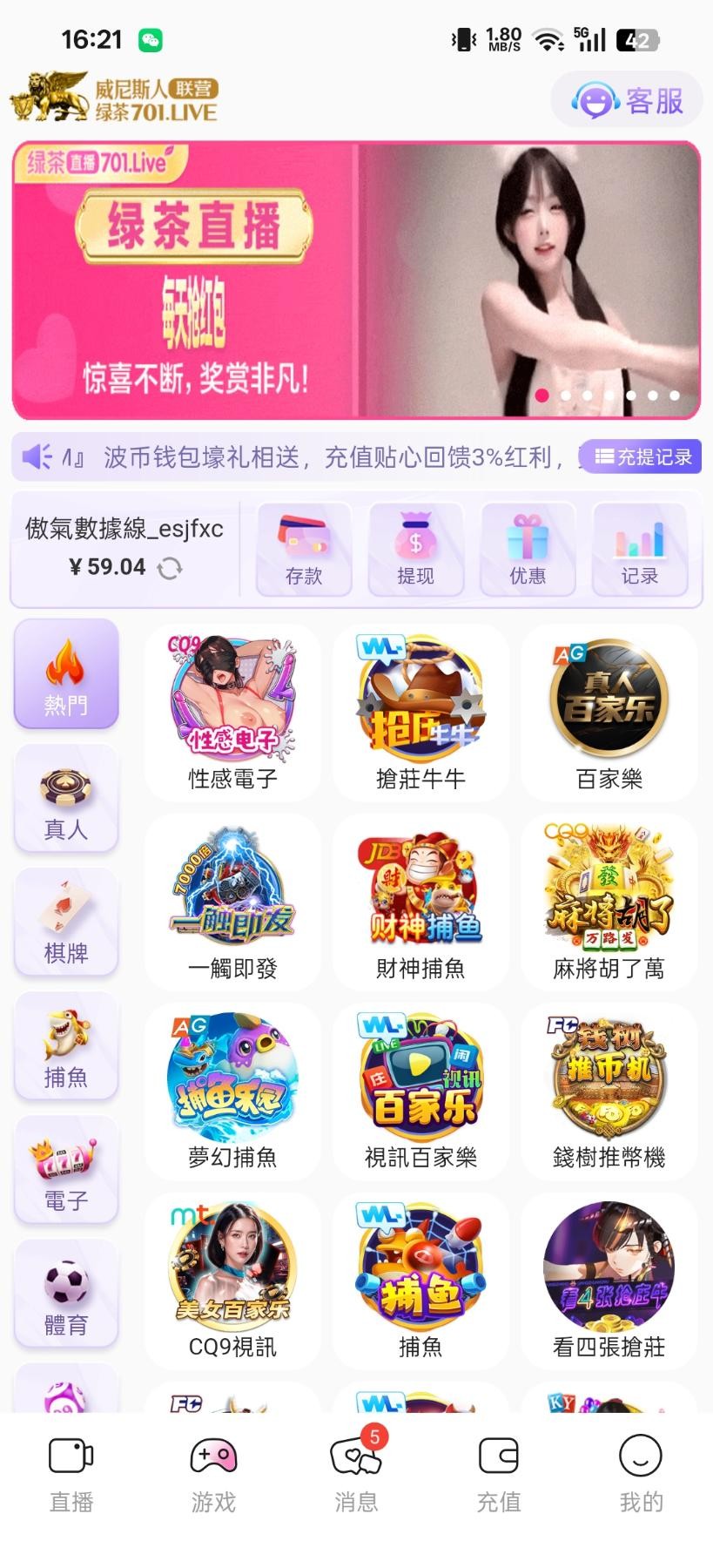The height and width of the screenshot is (1568, 713).
Task: Open the 存款 deposit feature
Action: (303, 549)
